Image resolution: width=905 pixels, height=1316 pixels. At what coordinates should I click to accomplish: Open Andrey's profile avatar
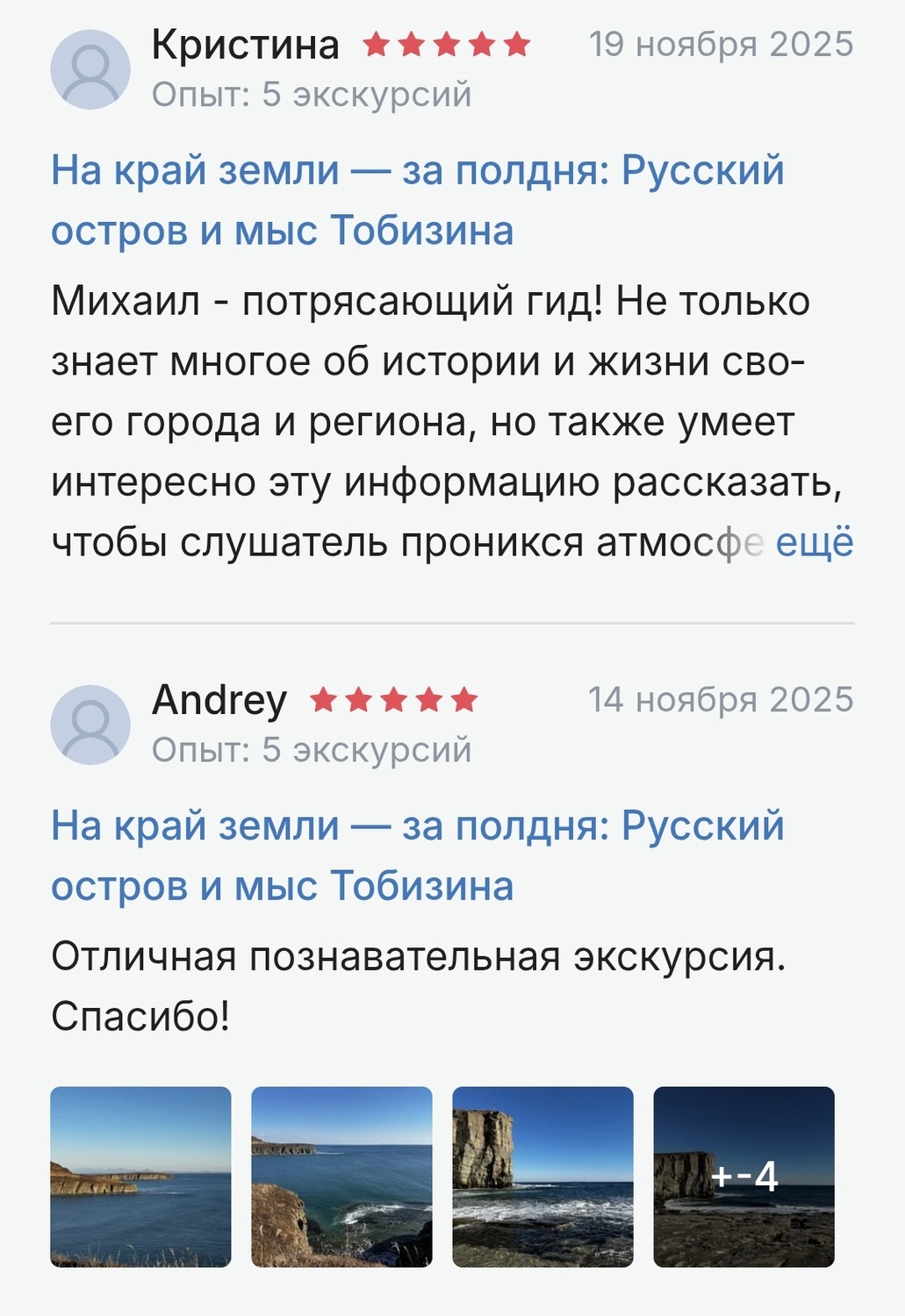pos(90,725)
